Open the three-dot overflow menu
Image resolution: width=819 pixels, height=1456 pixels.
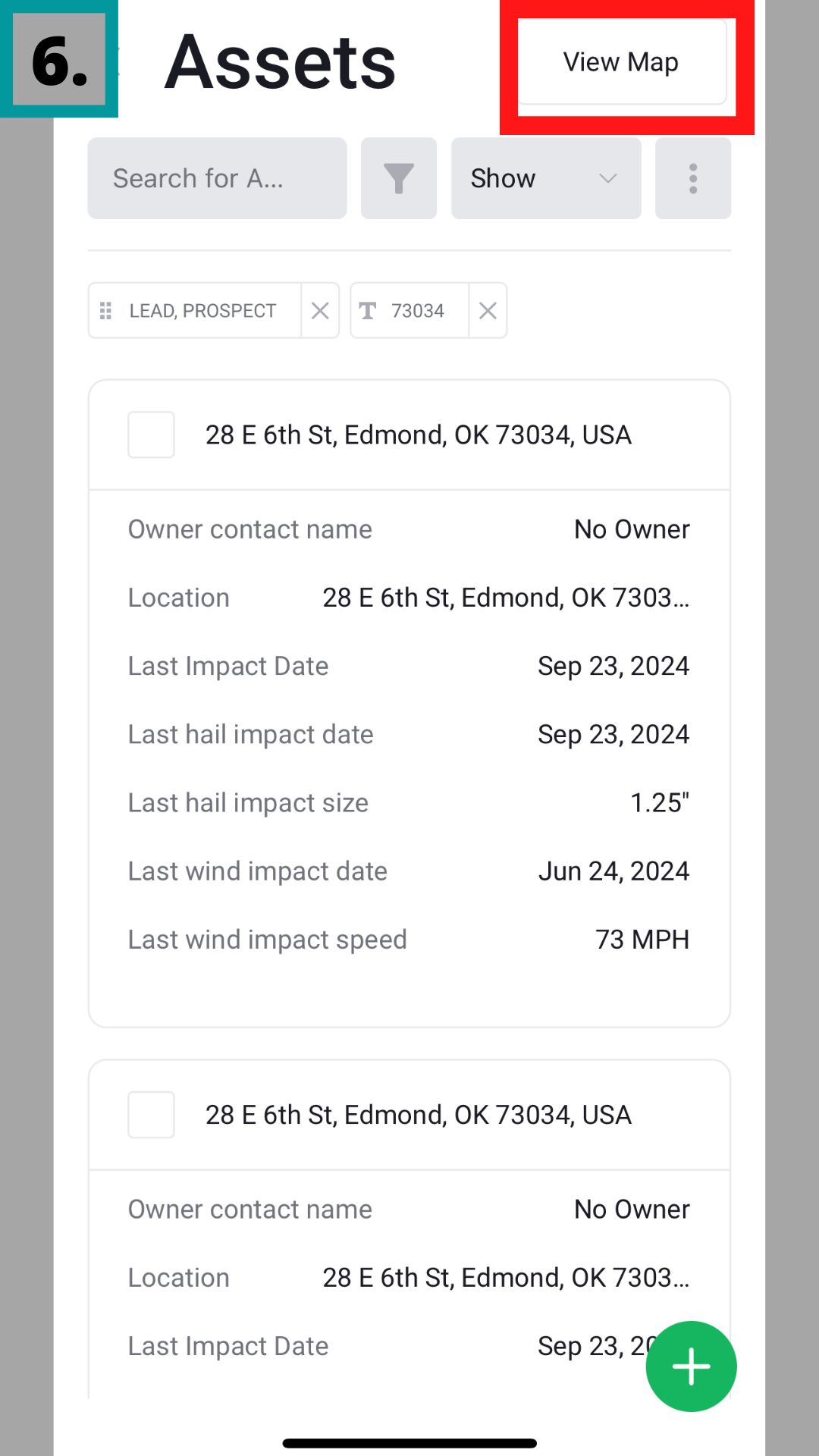tap(693, 179)
